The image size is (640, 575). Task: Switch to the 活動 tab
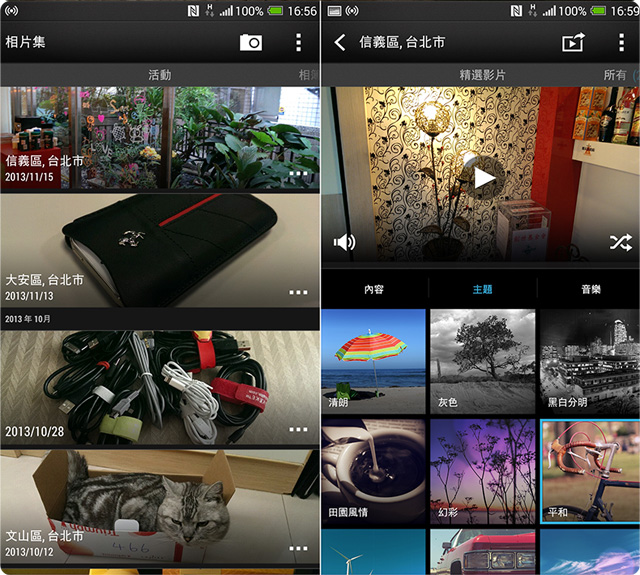(x=159, y=75)
